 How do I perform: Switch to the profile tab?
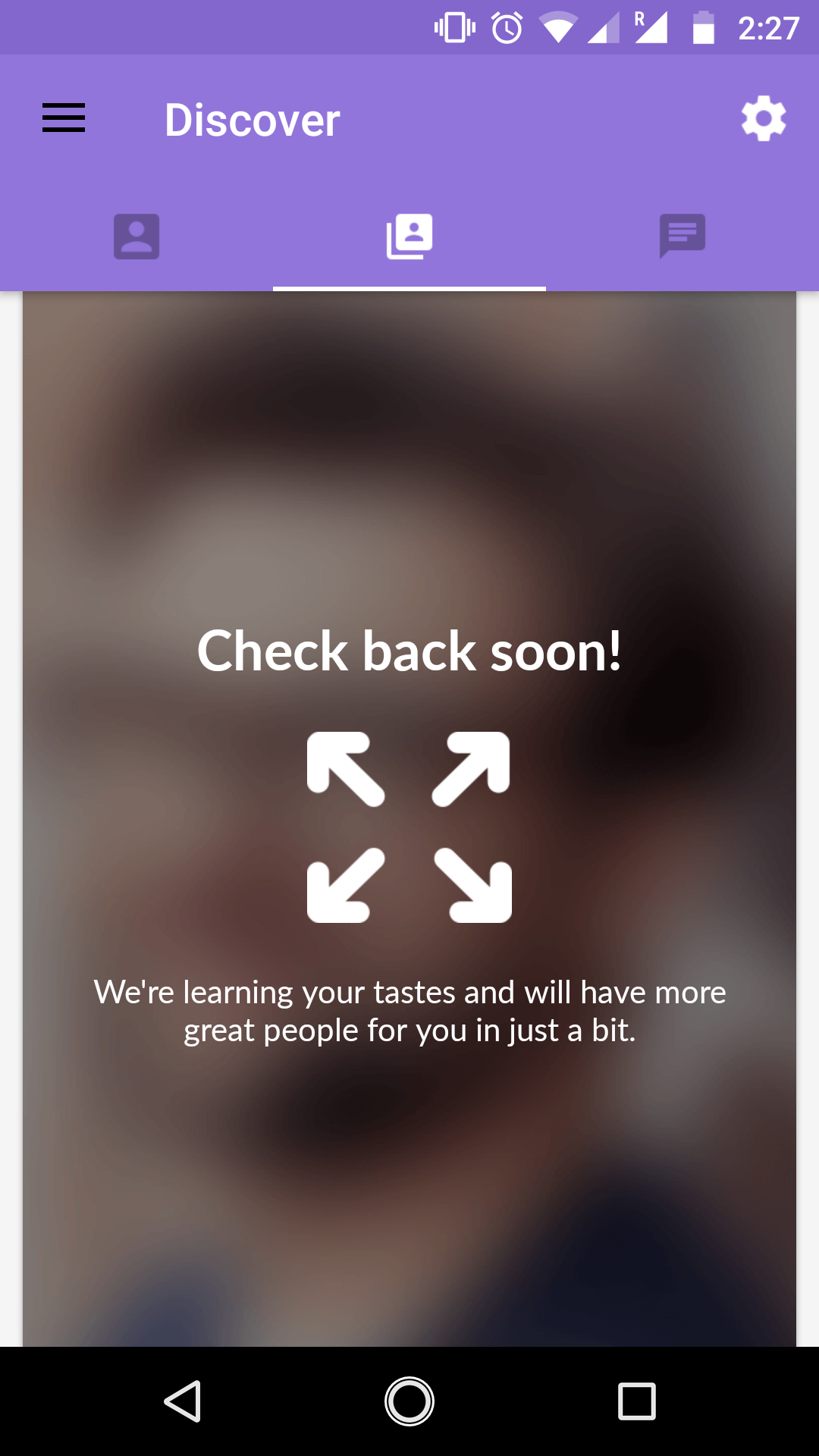[136, 237]
